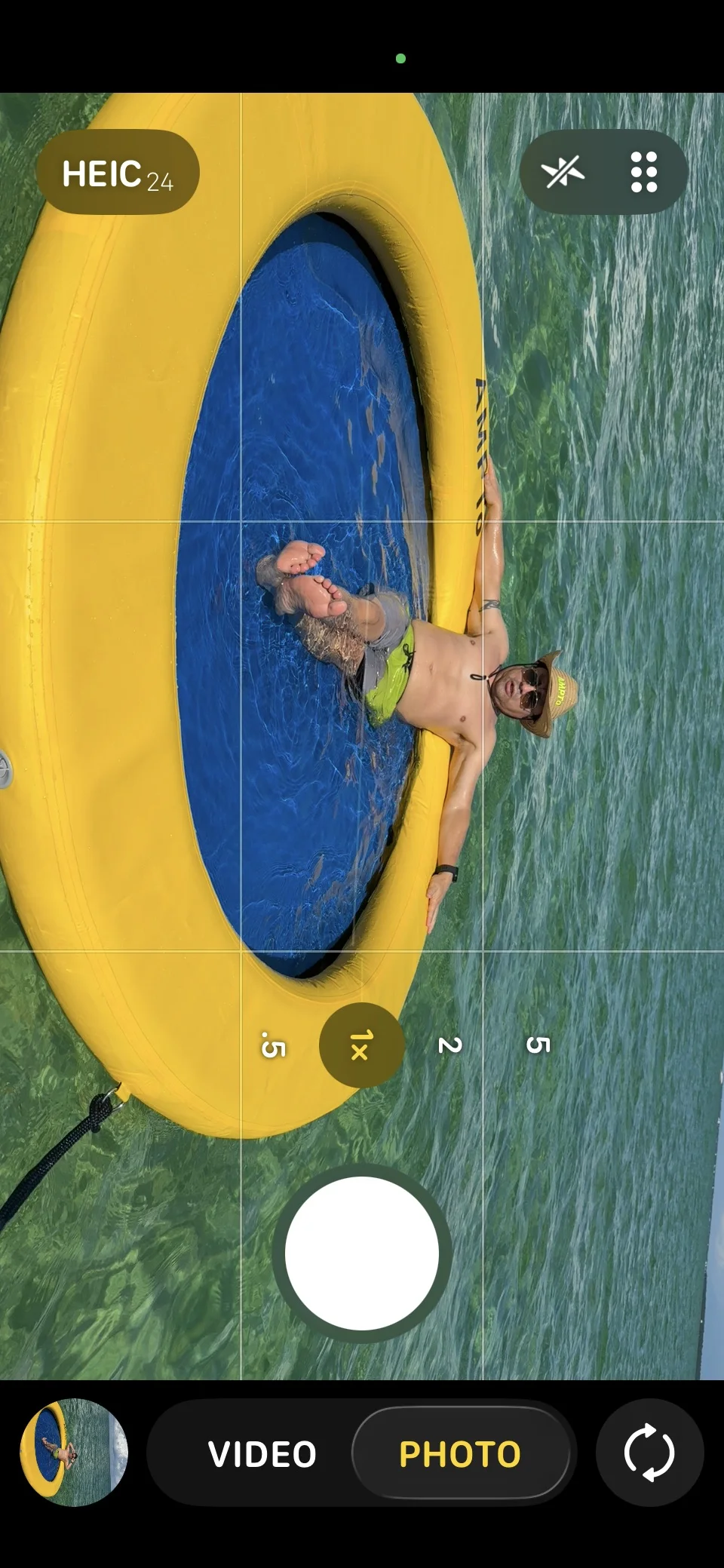Flip to the front camera

click(x=649, y=1453)
